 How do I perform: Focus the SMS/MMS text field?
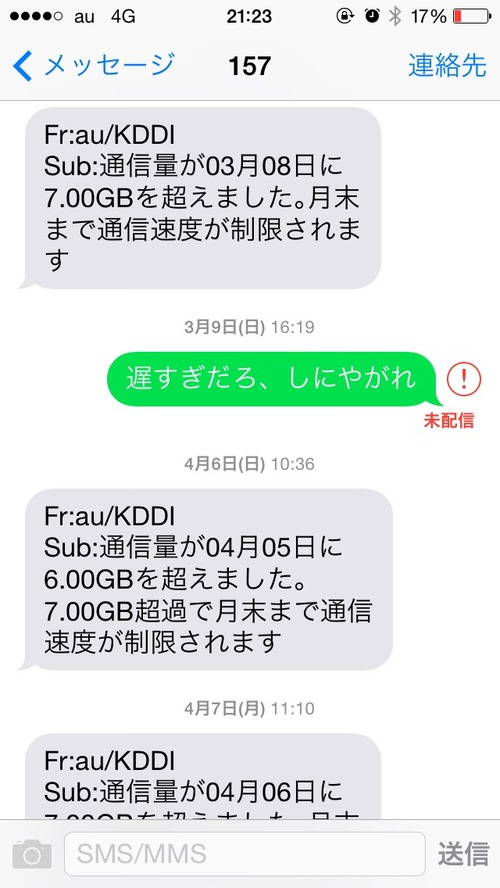tap(245, 854)
